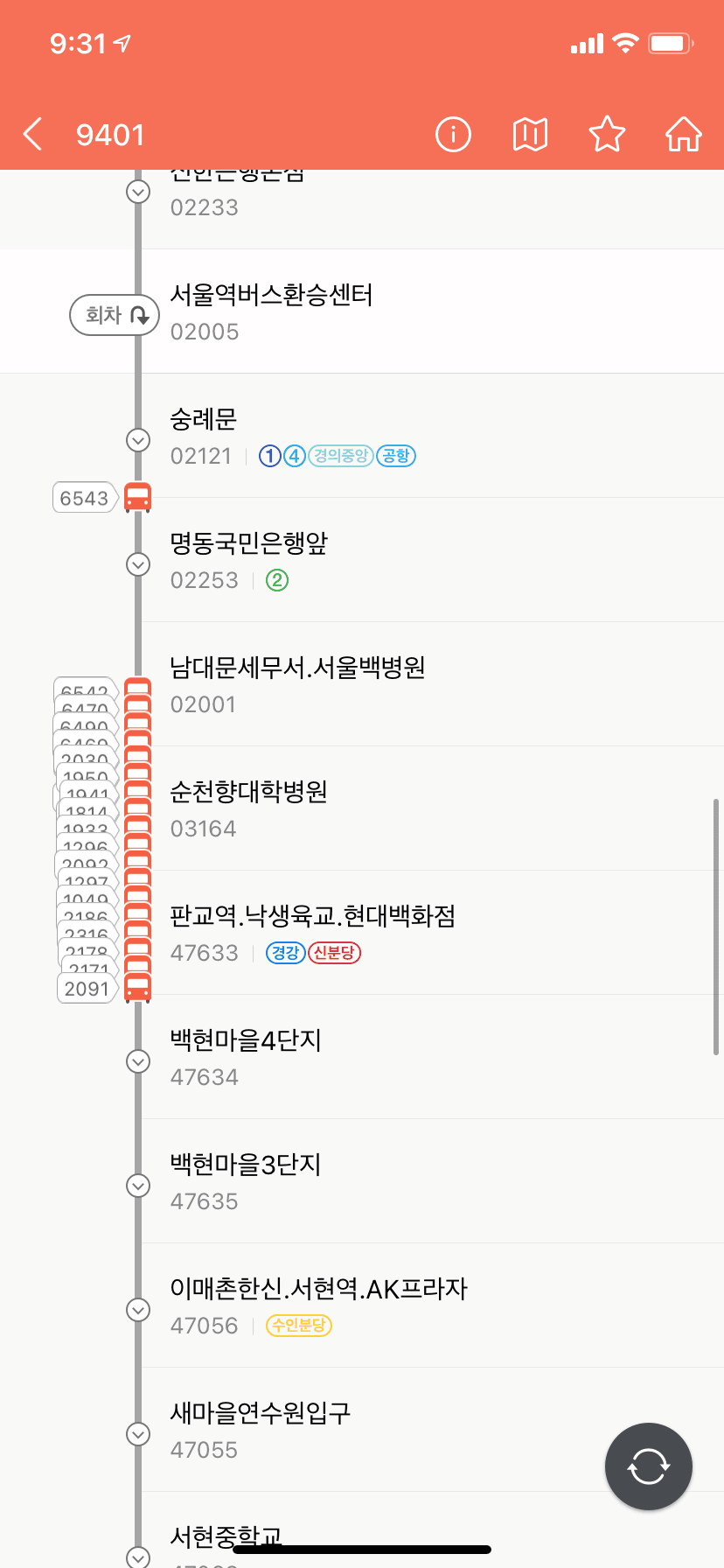The height and width of the screenshot is (1568, 724).
Task: Tap the 6543 bus number tag
Action: 85,497
